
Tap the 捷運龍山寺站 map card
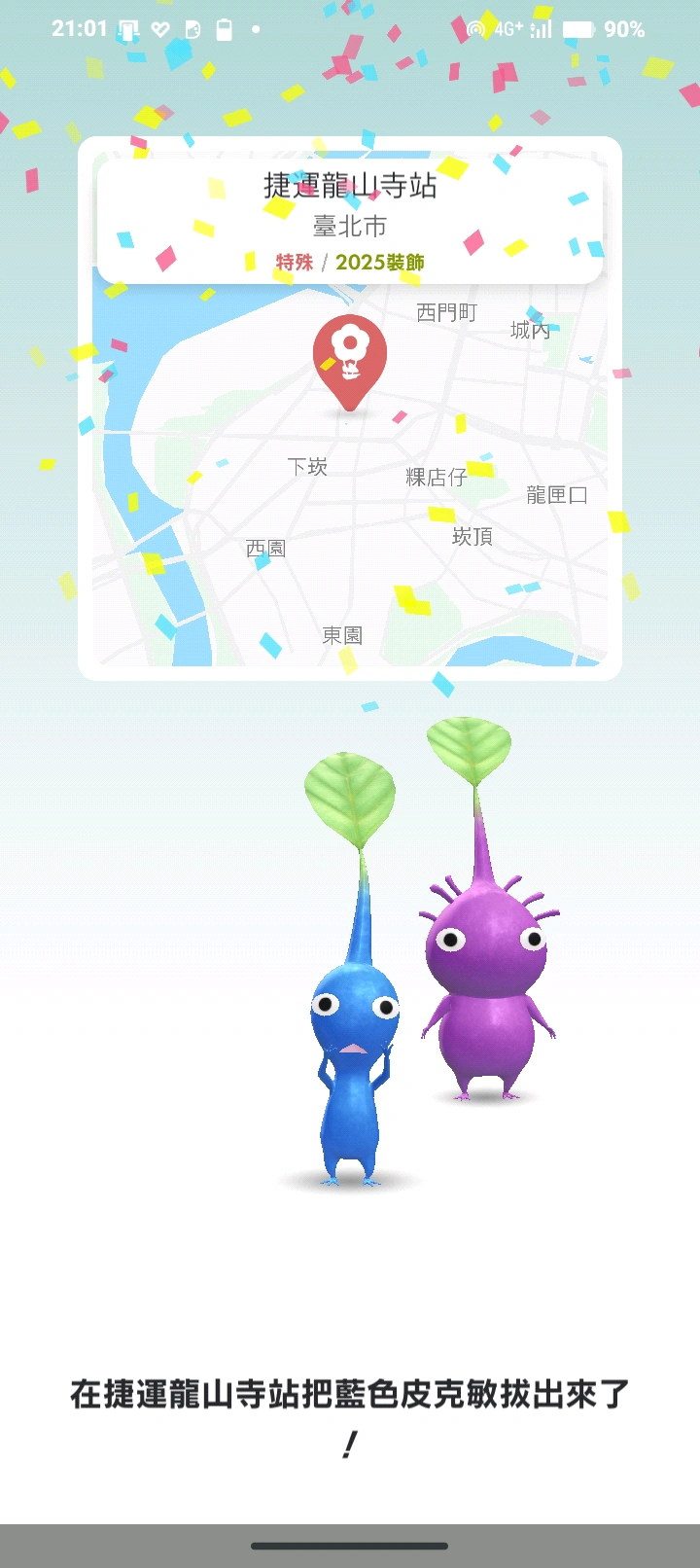pos(350,409)
